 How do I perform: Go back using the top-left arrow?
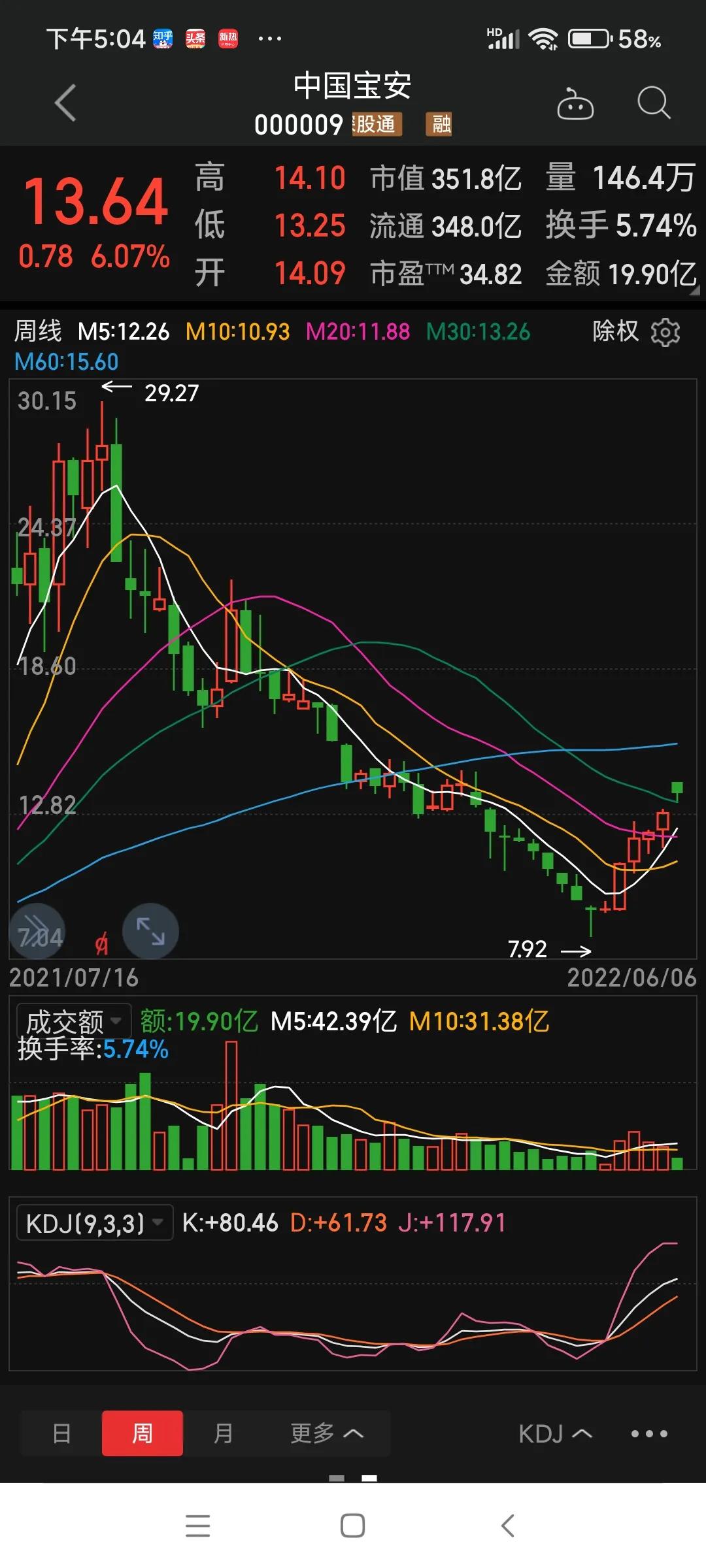(x=65, y=103)
